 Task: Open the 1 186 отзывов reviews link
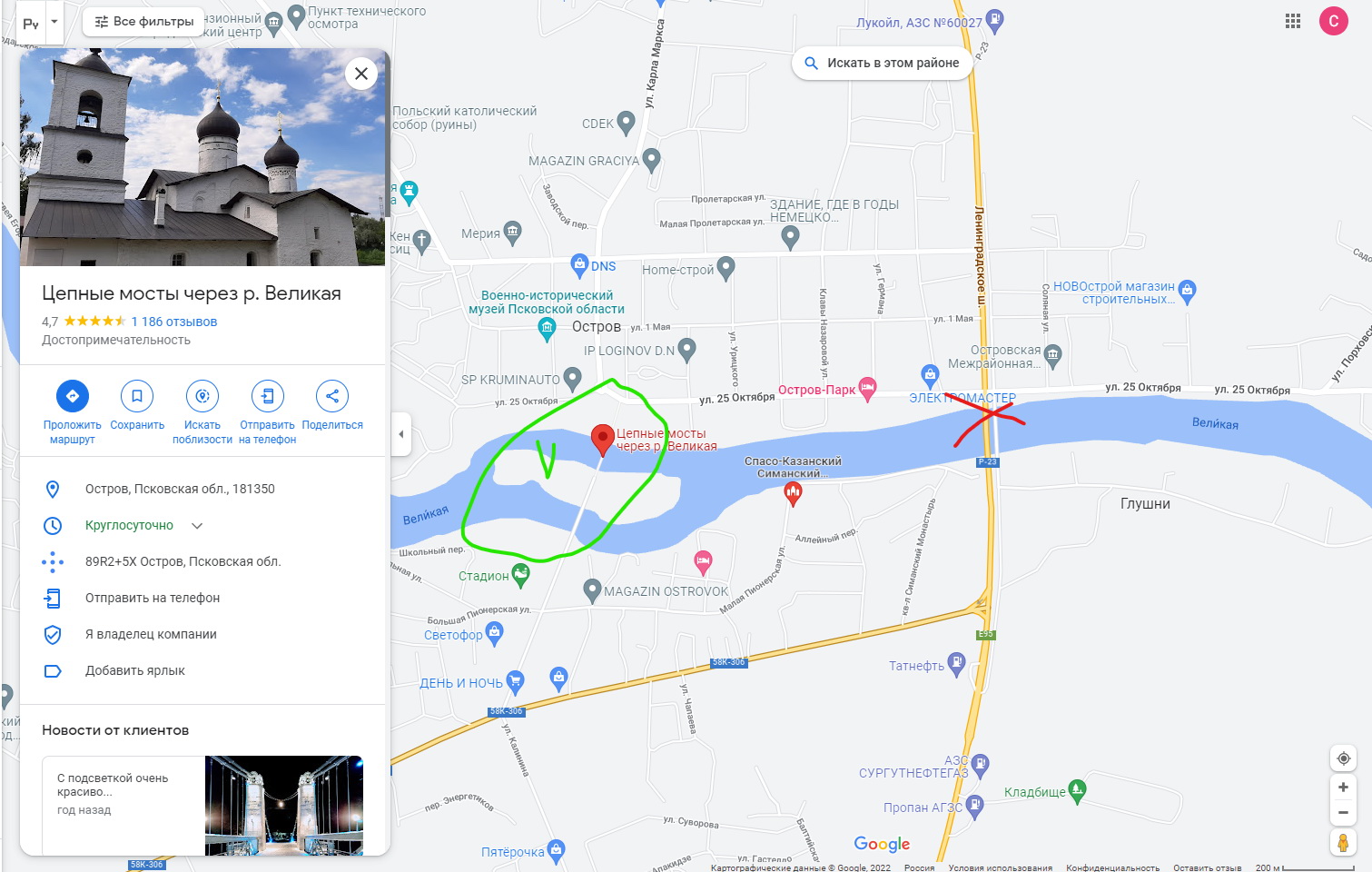(174, 322)
